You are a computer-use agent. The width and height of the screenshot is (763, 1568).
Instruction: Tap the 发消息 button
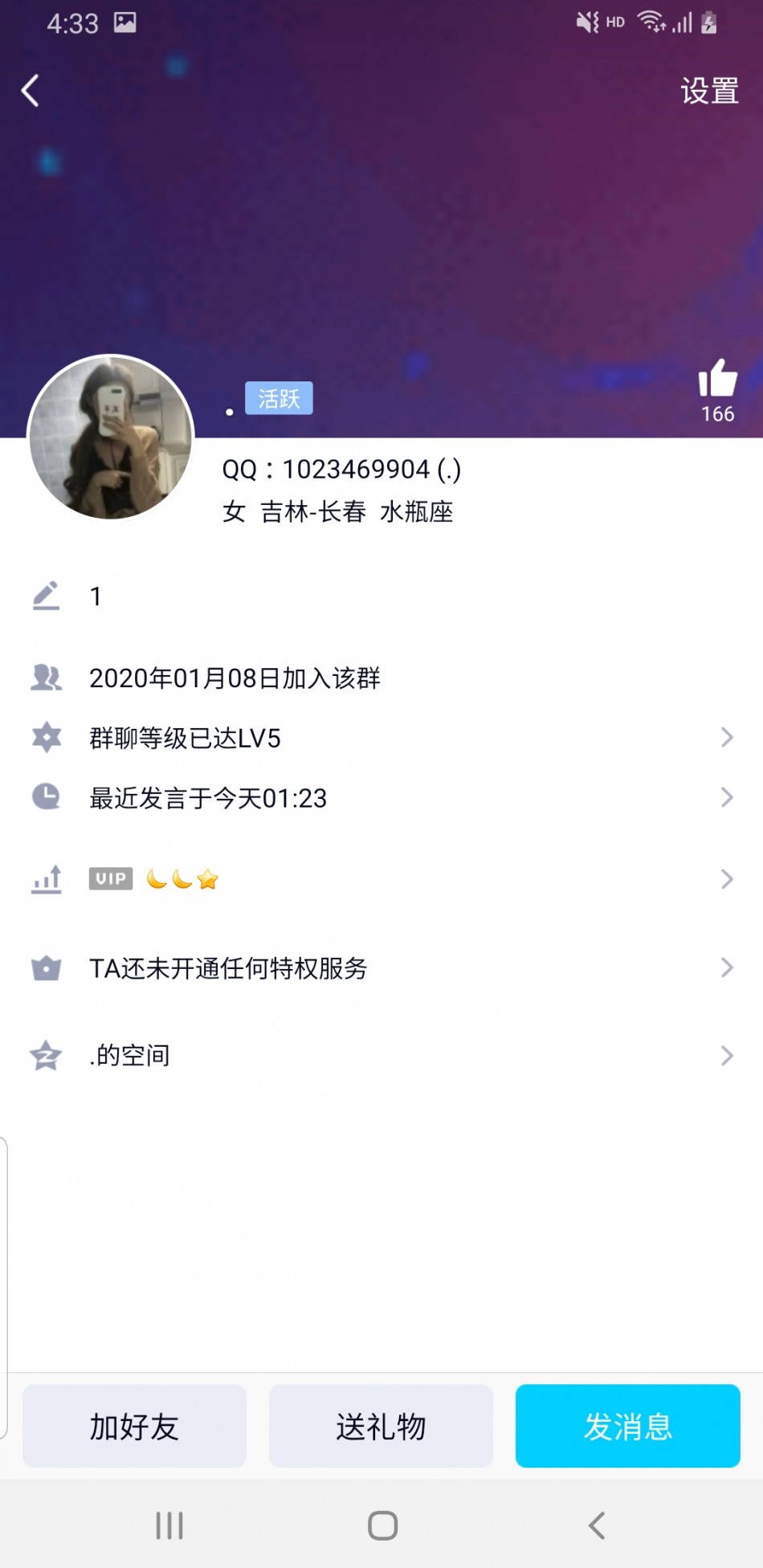(x=627, y=1427)
